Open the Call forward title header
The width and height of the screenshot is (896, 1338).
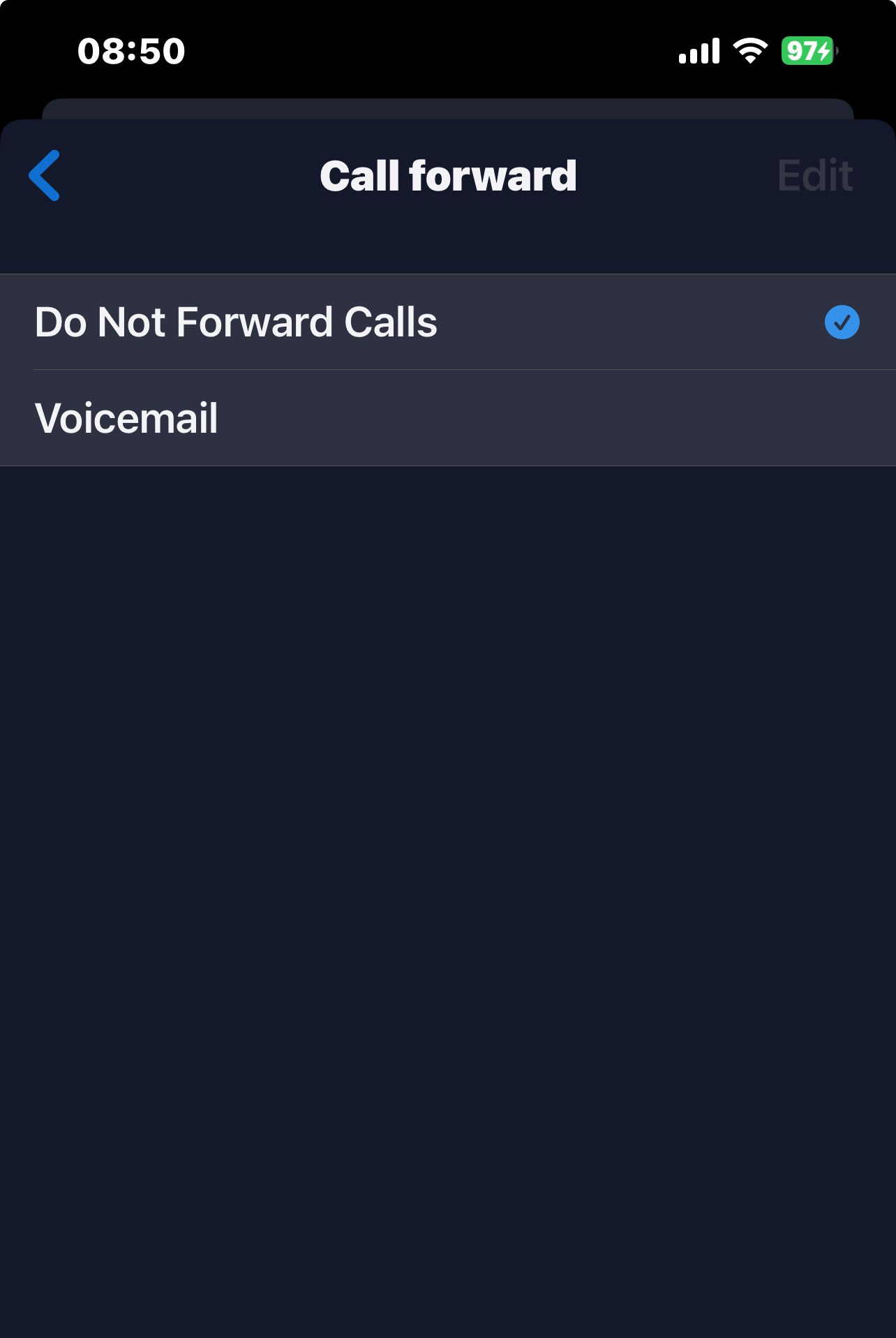pyautogui.click(x=447, y=176)
